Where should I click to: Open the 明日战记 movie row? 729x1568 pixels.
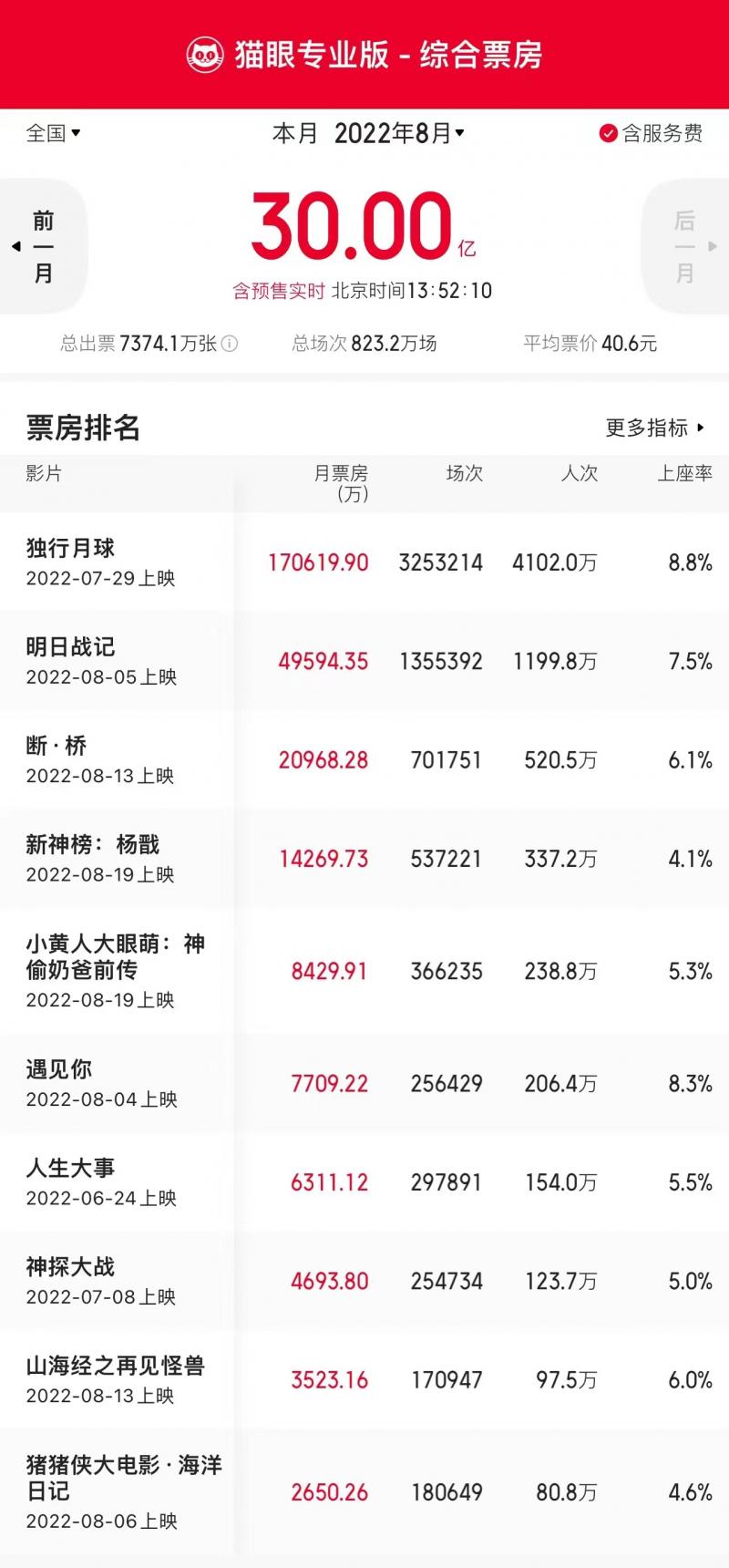click(x=364, y=661)
